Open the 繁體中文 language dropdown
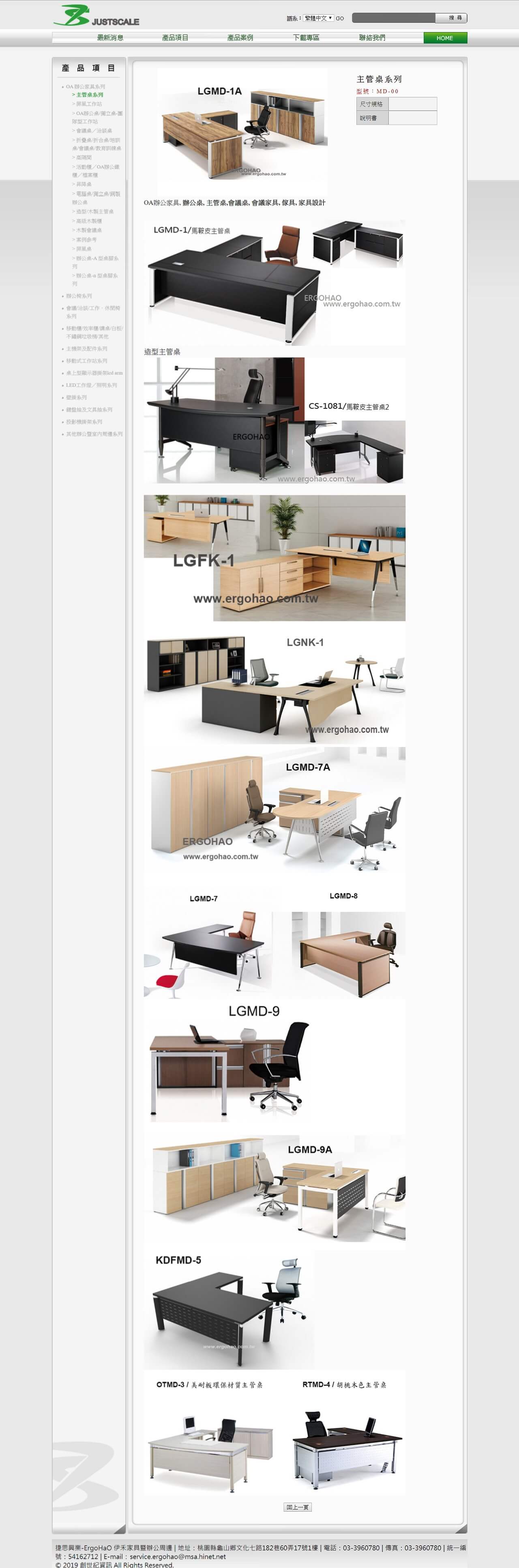The height and width of the screenshot is (1568, 519). 318,18
